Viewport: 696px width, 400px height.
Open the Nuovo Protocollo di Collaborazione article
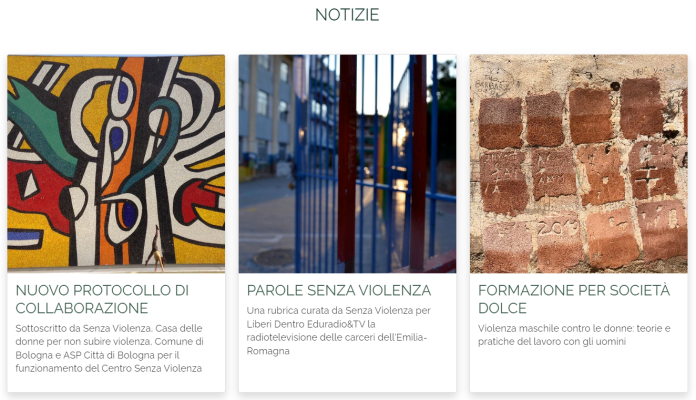tap(102, 299)
